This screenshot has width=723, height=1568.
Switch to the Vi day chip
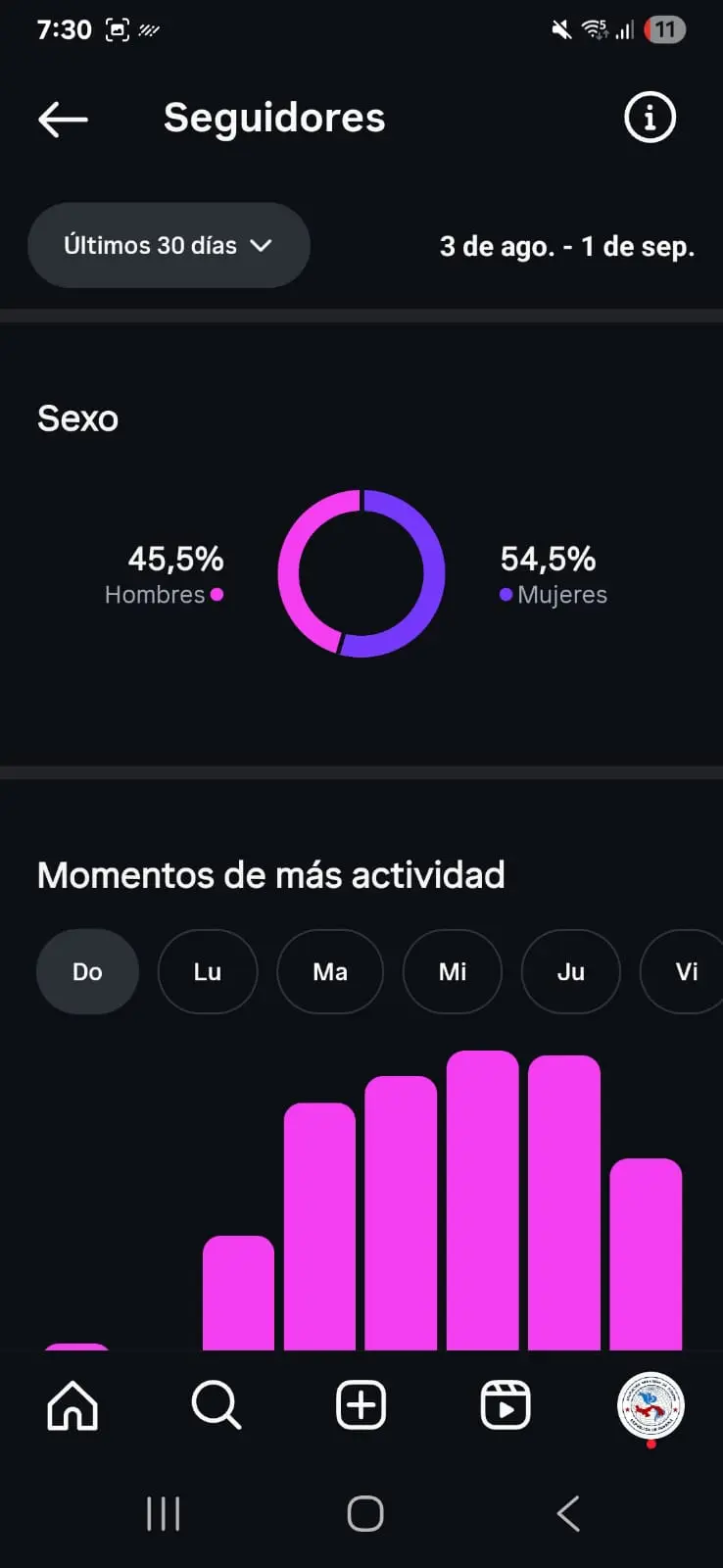(x=686, y=972)
